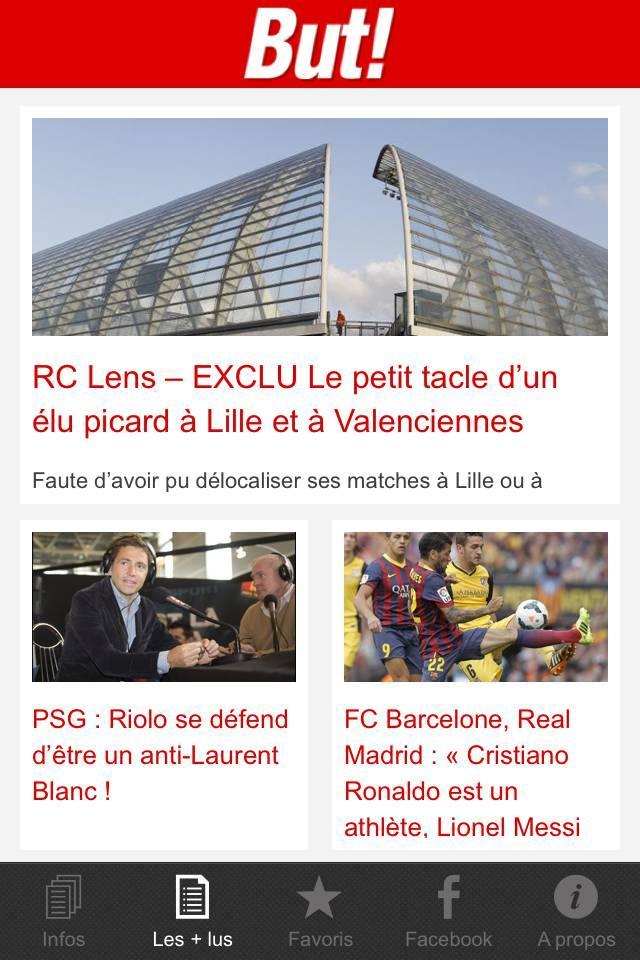
Task: Open the RC Lens stadium article
Action: point(320,399)
